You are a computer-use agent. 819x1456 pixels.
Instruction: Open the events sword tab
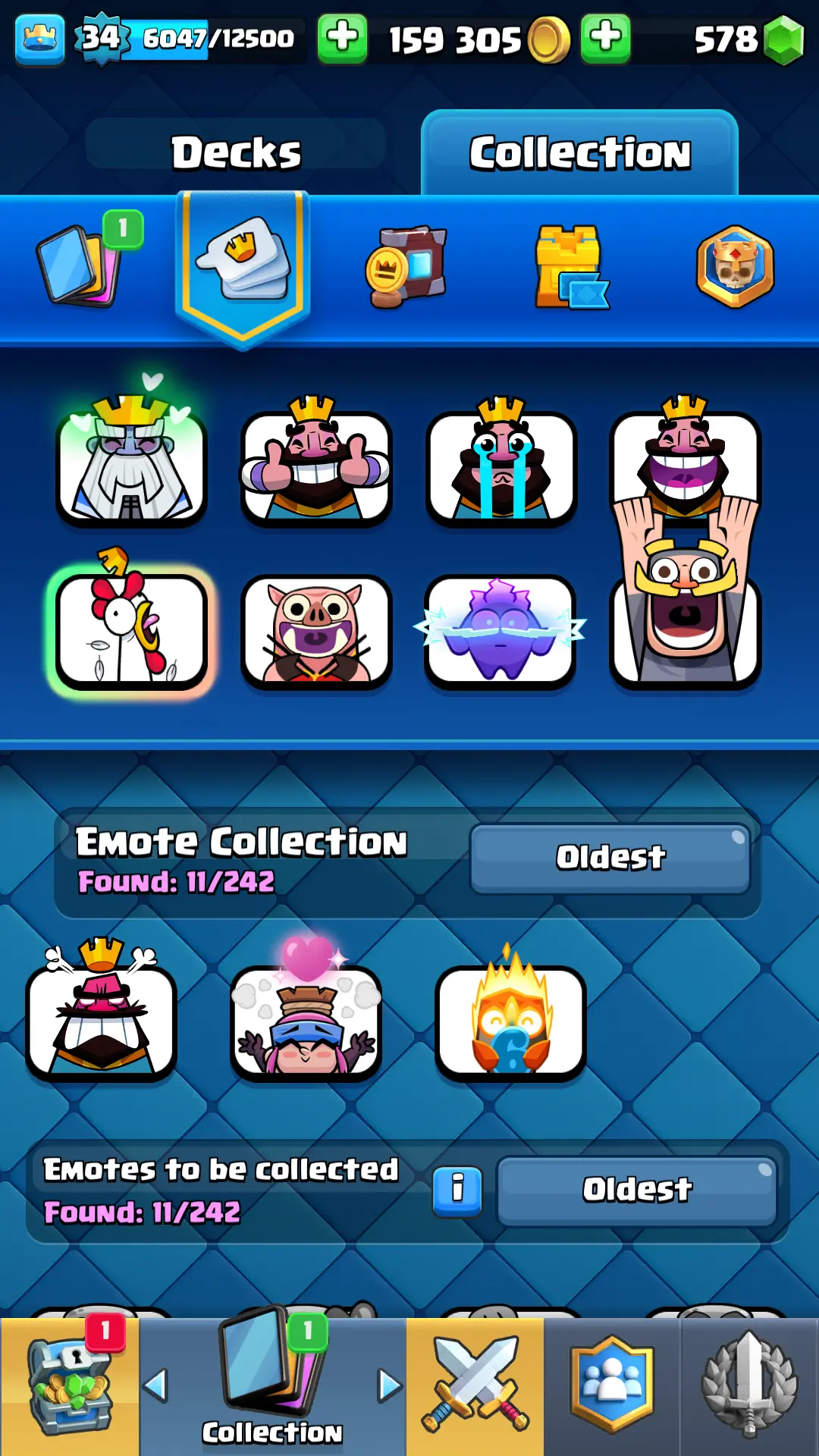tap(748, 1386)
